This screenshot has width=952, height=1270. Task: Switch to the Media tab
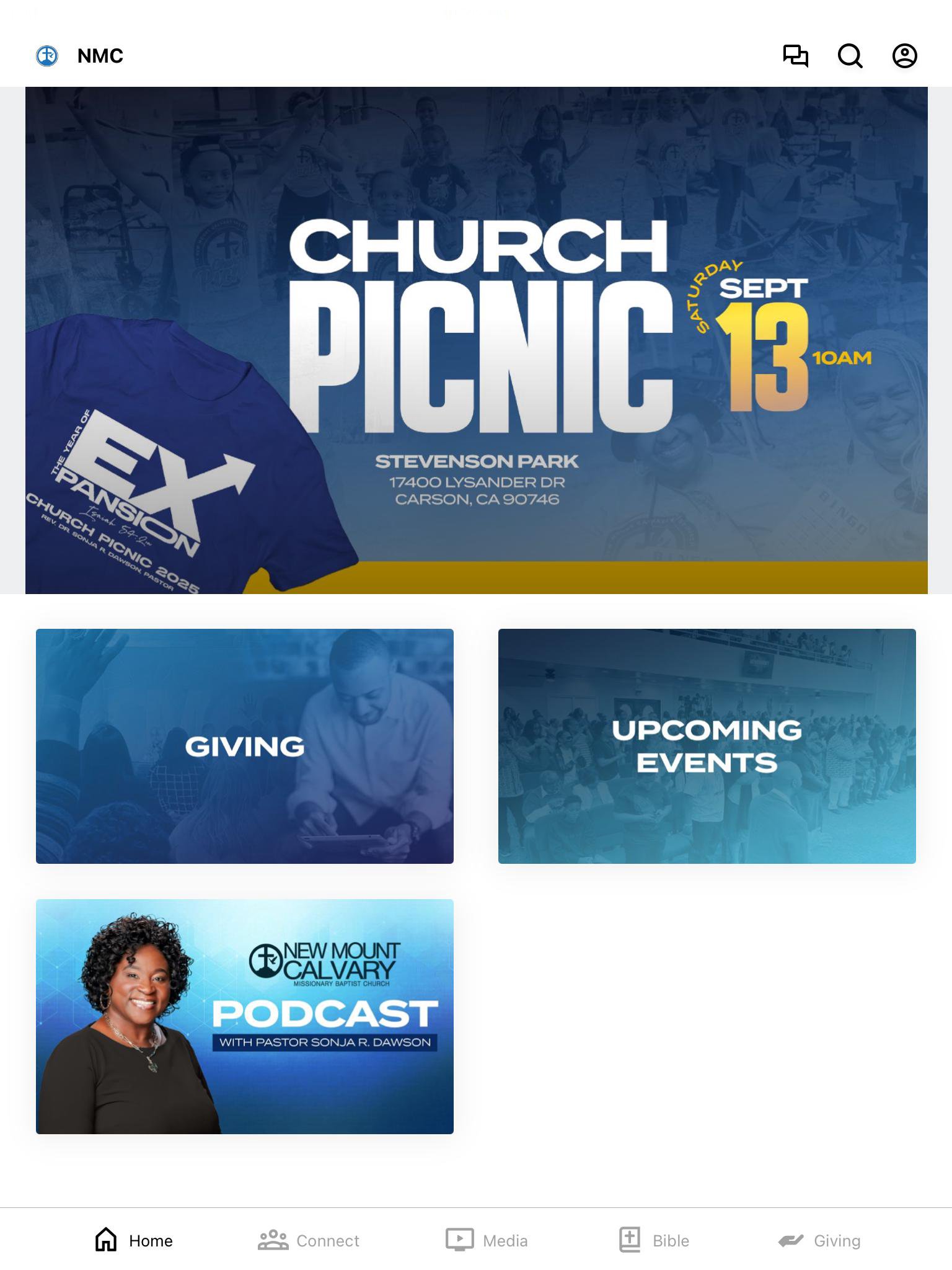(487, 1240)
